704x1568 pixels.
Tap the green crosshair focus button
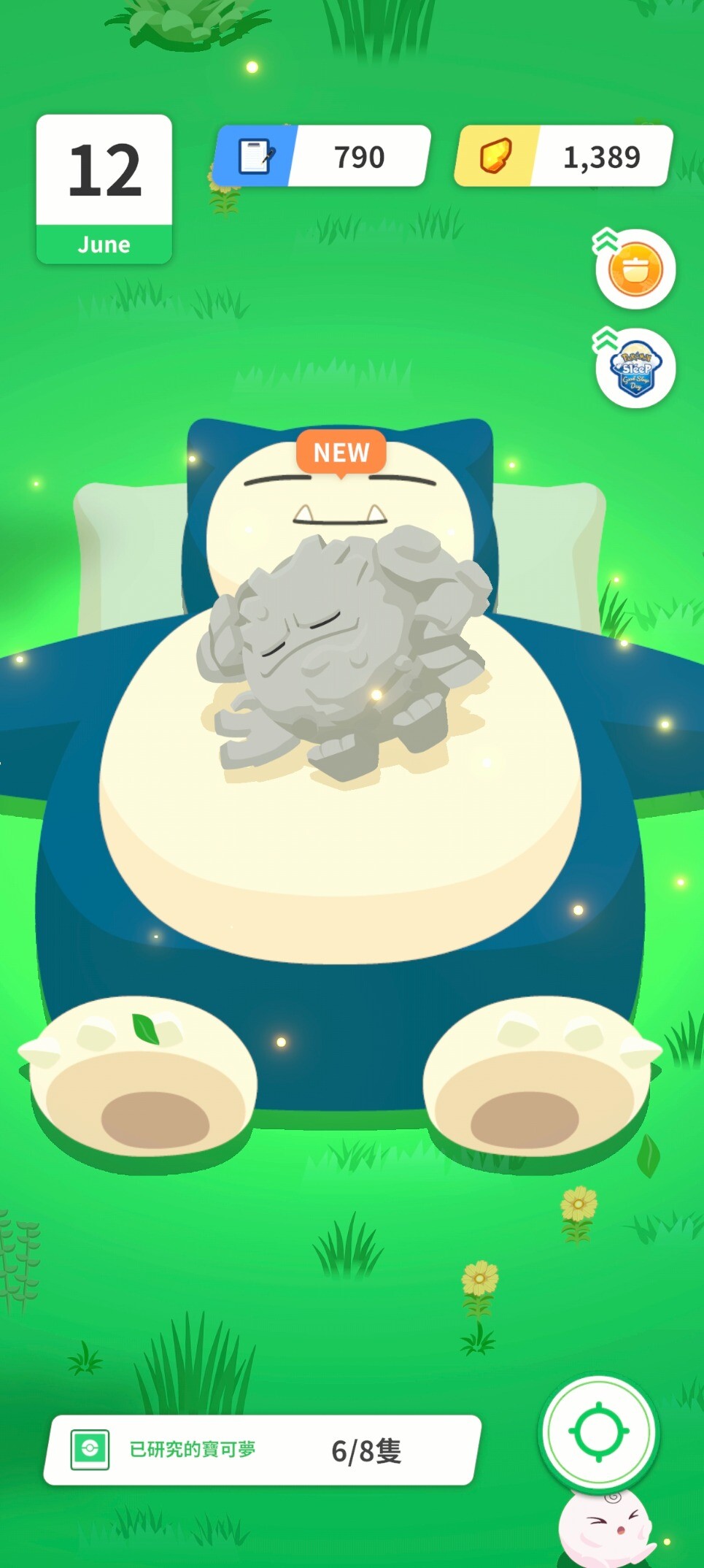point(598,1432)
